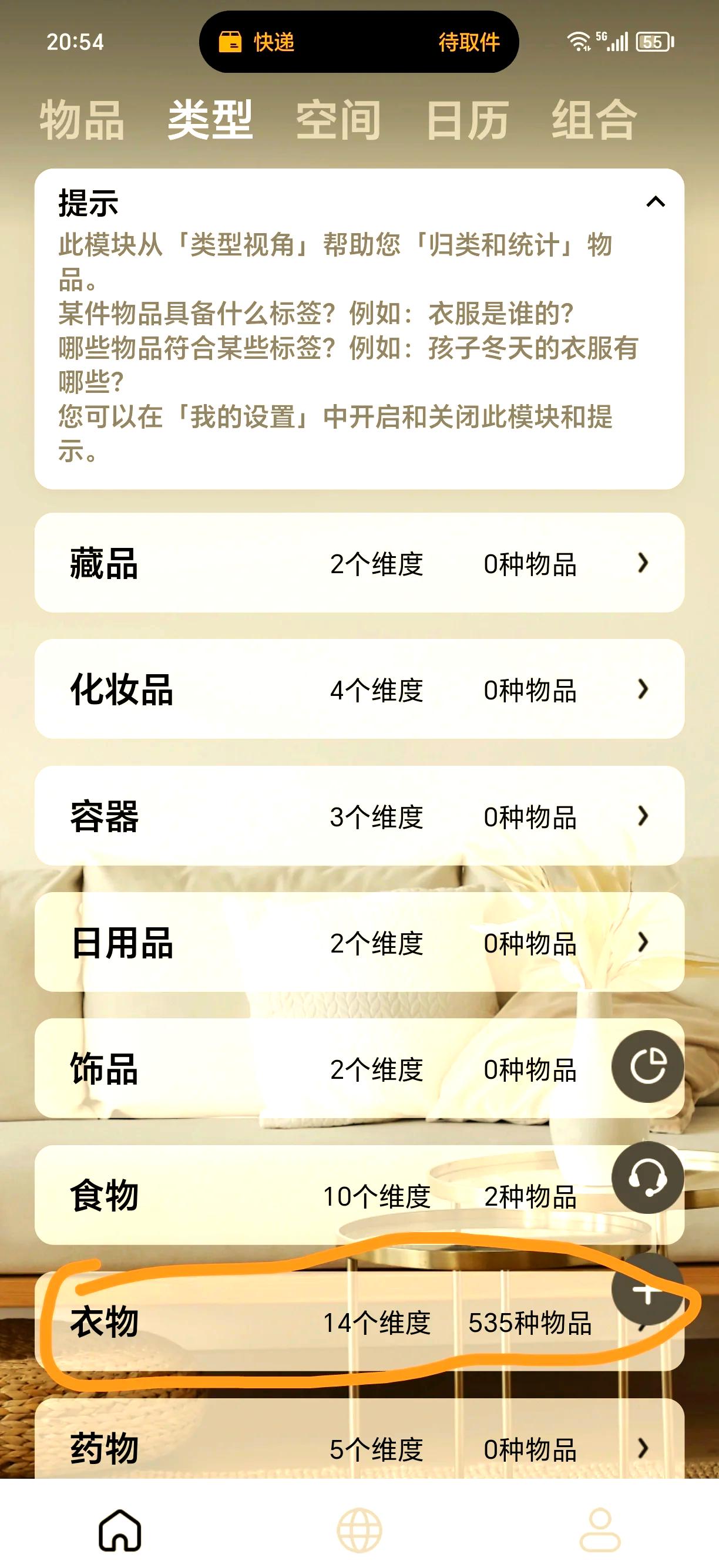Tap the Wi-Fi icon in the status bar

pos(578,40)
